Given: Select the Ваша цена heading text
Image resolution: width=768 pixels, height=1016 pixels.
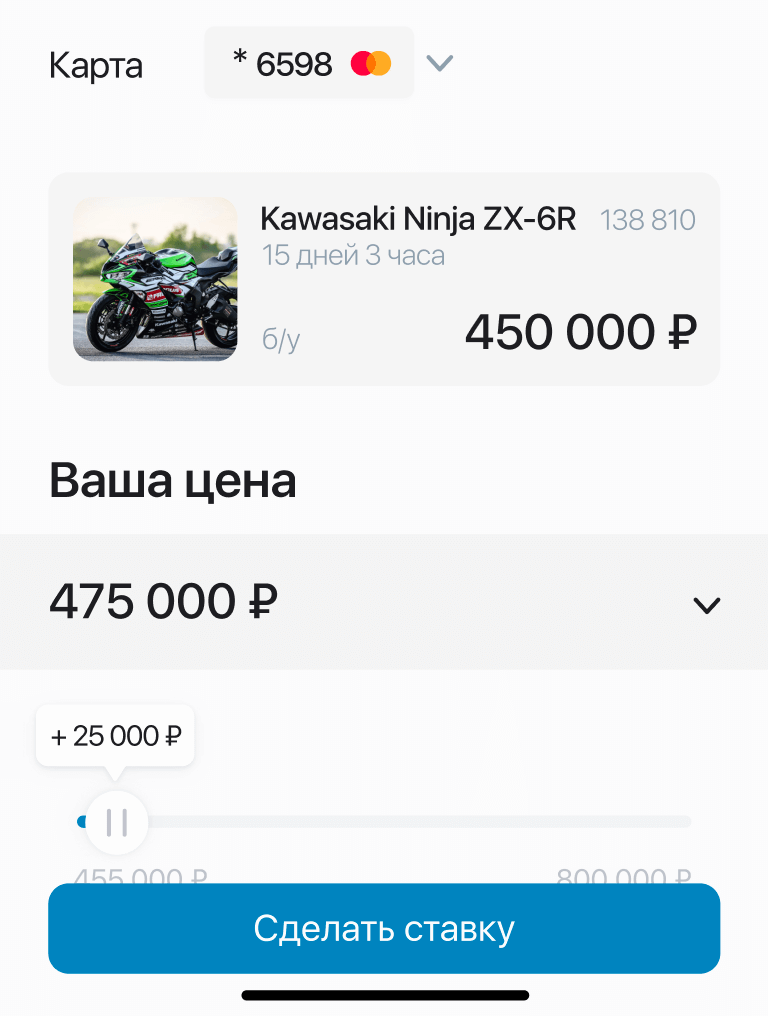Looking at the screenshot, I should [x=173, y=480].
